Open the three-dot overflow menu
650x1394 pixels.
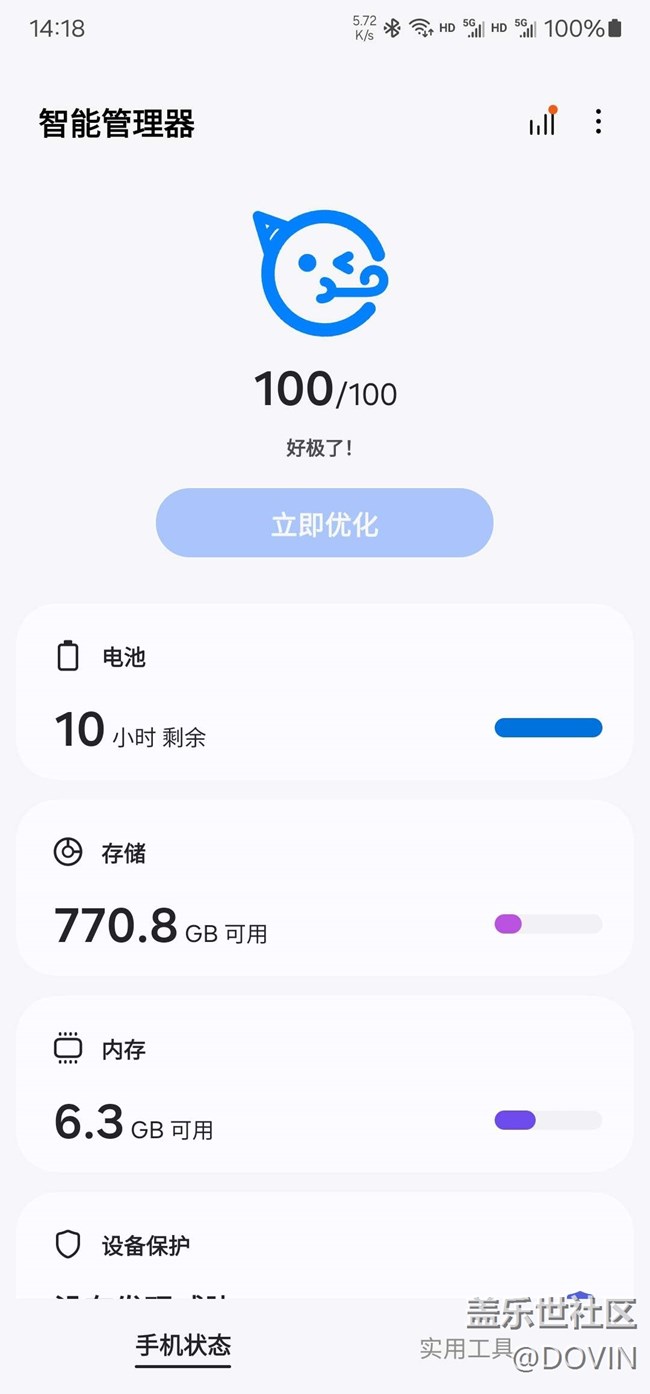point(598,123)
